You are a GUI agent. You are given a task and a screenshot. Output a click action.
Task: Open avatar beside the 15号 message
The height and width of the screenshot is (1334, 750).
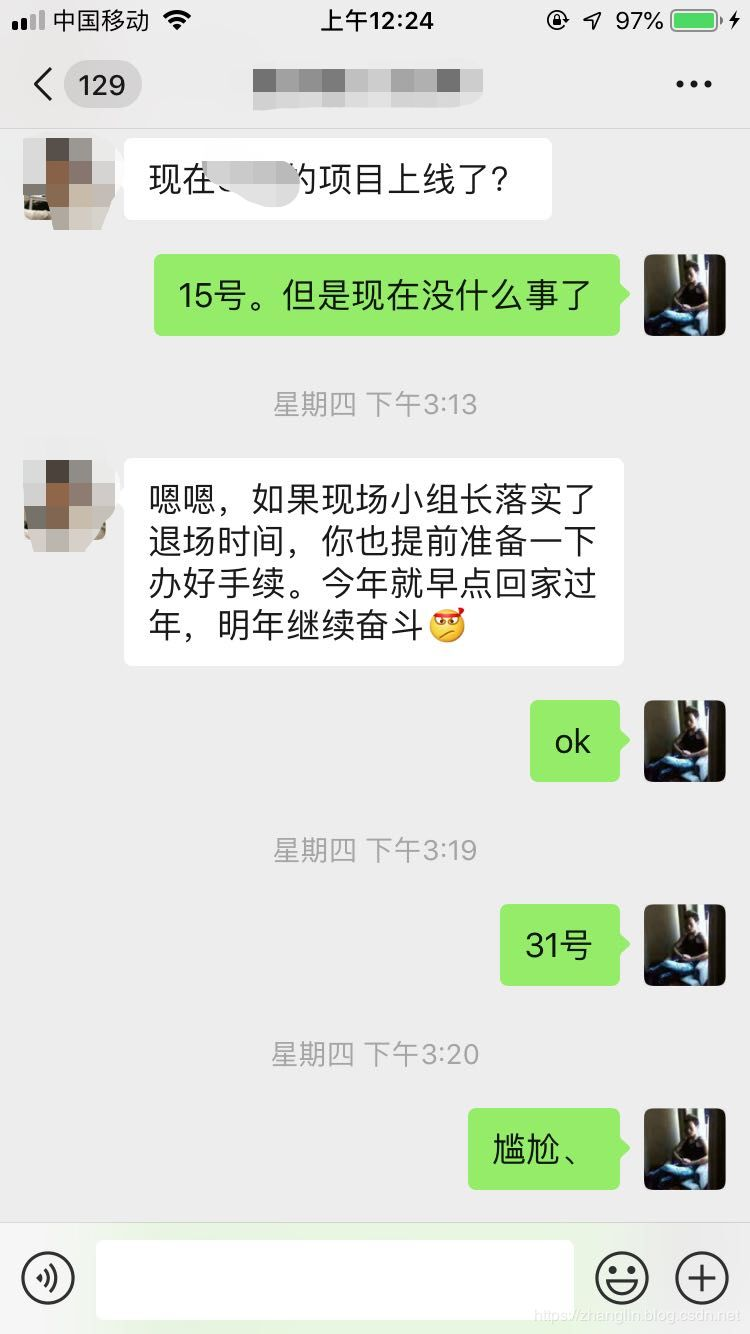coord(684,295)
